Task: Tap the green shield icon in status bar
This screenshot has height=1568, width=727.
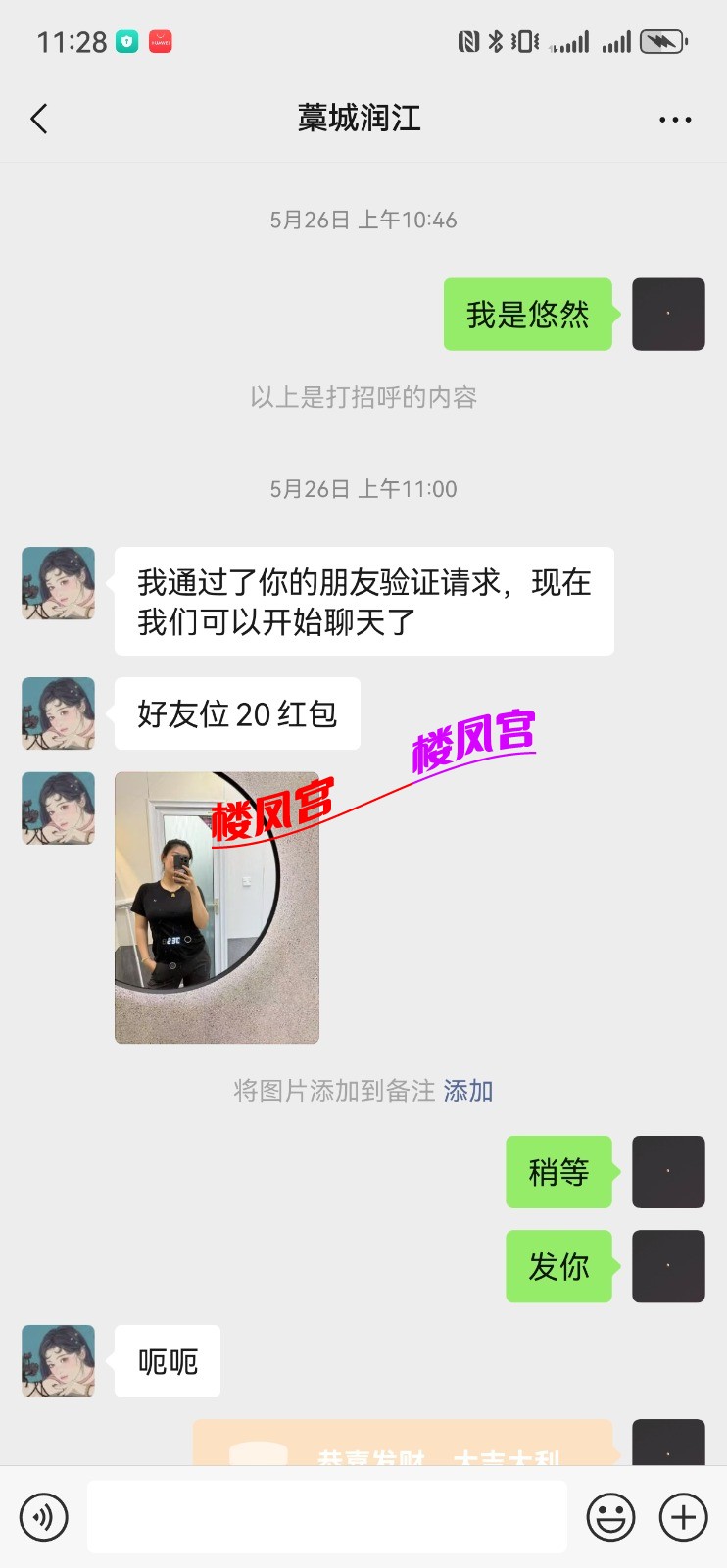Action: 128,41
